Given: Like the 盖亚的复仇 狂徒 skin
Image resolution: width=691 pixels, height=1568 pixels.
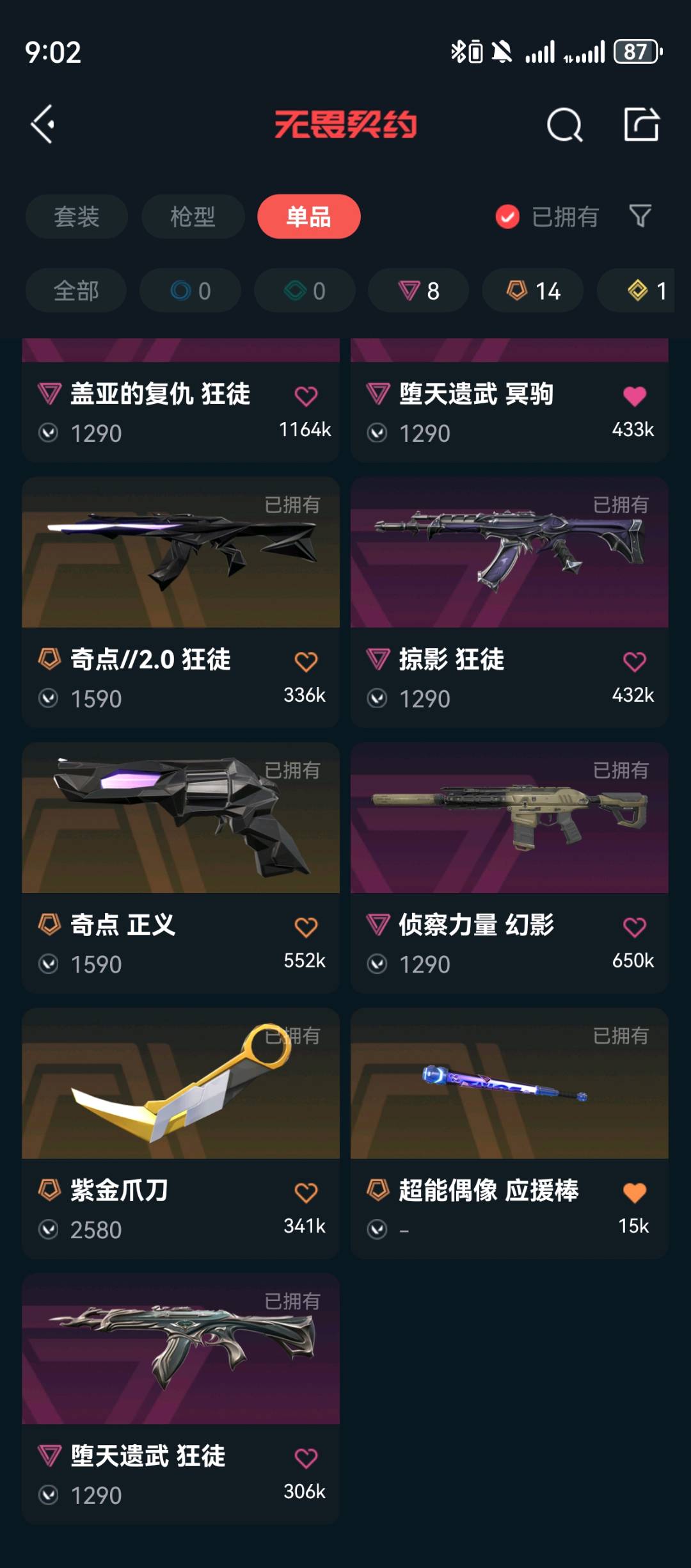Looking at the screenshot, I should coord(306,396).
